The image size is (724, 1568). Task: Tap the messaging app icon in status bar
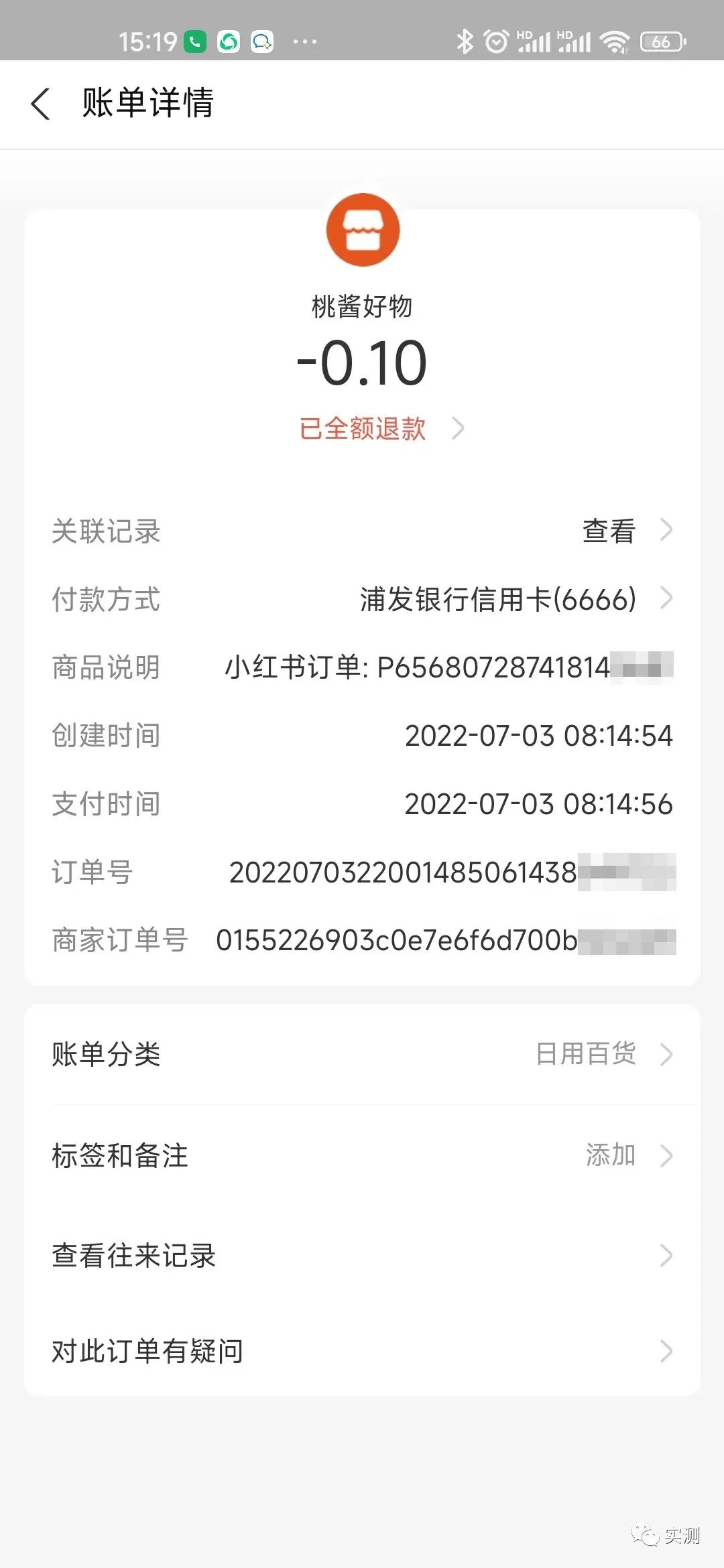pyautogui.click(x=262, y=40)
